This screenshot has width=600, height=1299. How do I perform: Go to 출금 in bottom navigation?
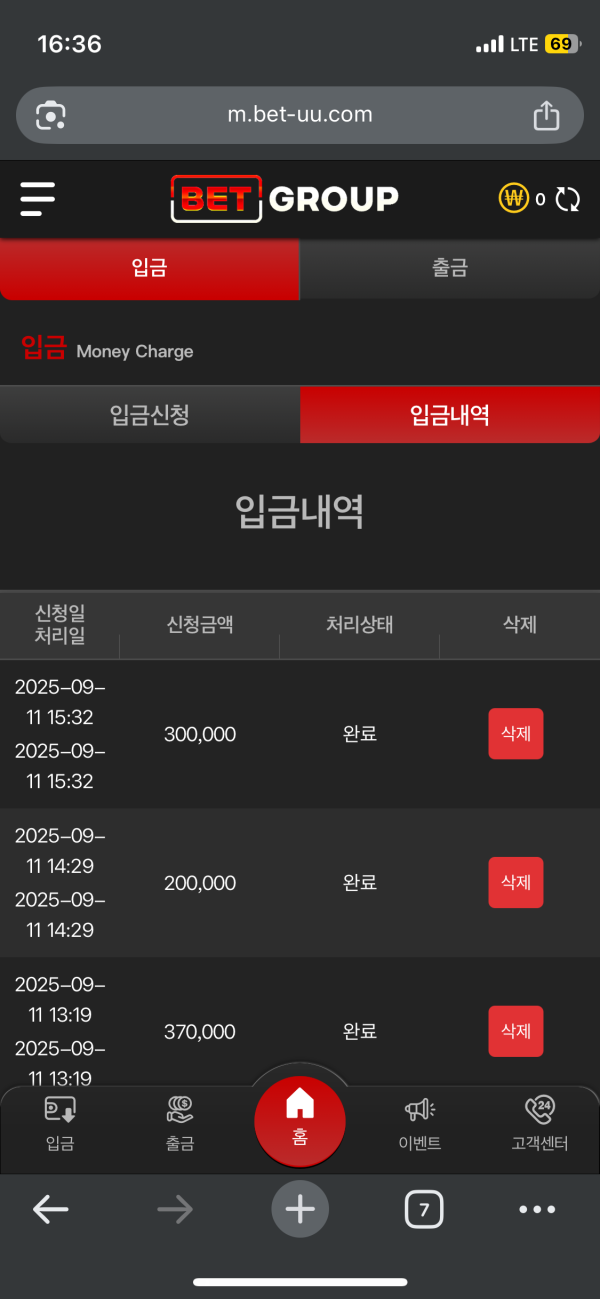click(180, 1124)
